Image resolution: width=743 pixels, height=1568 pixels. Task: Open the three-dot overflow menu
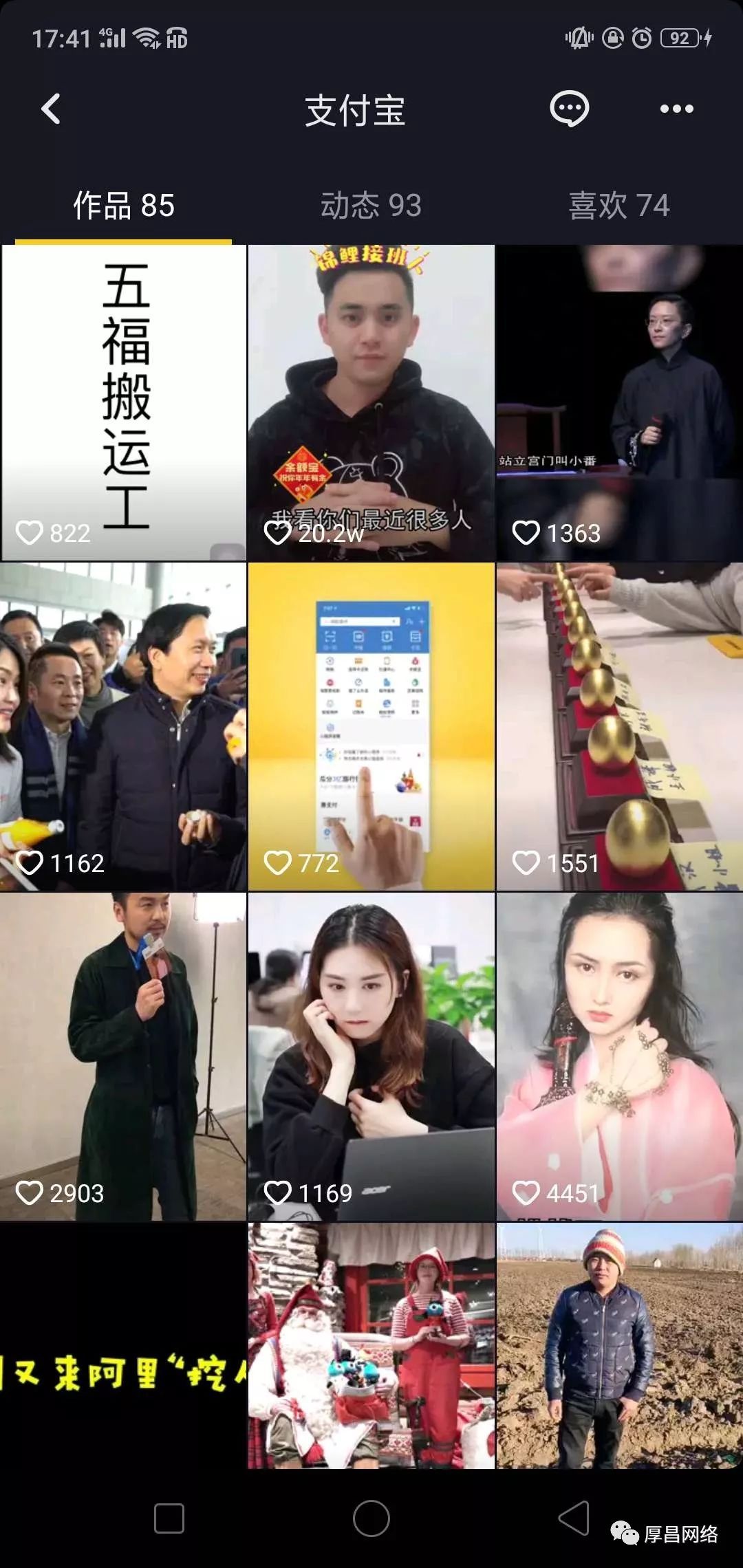676,109
